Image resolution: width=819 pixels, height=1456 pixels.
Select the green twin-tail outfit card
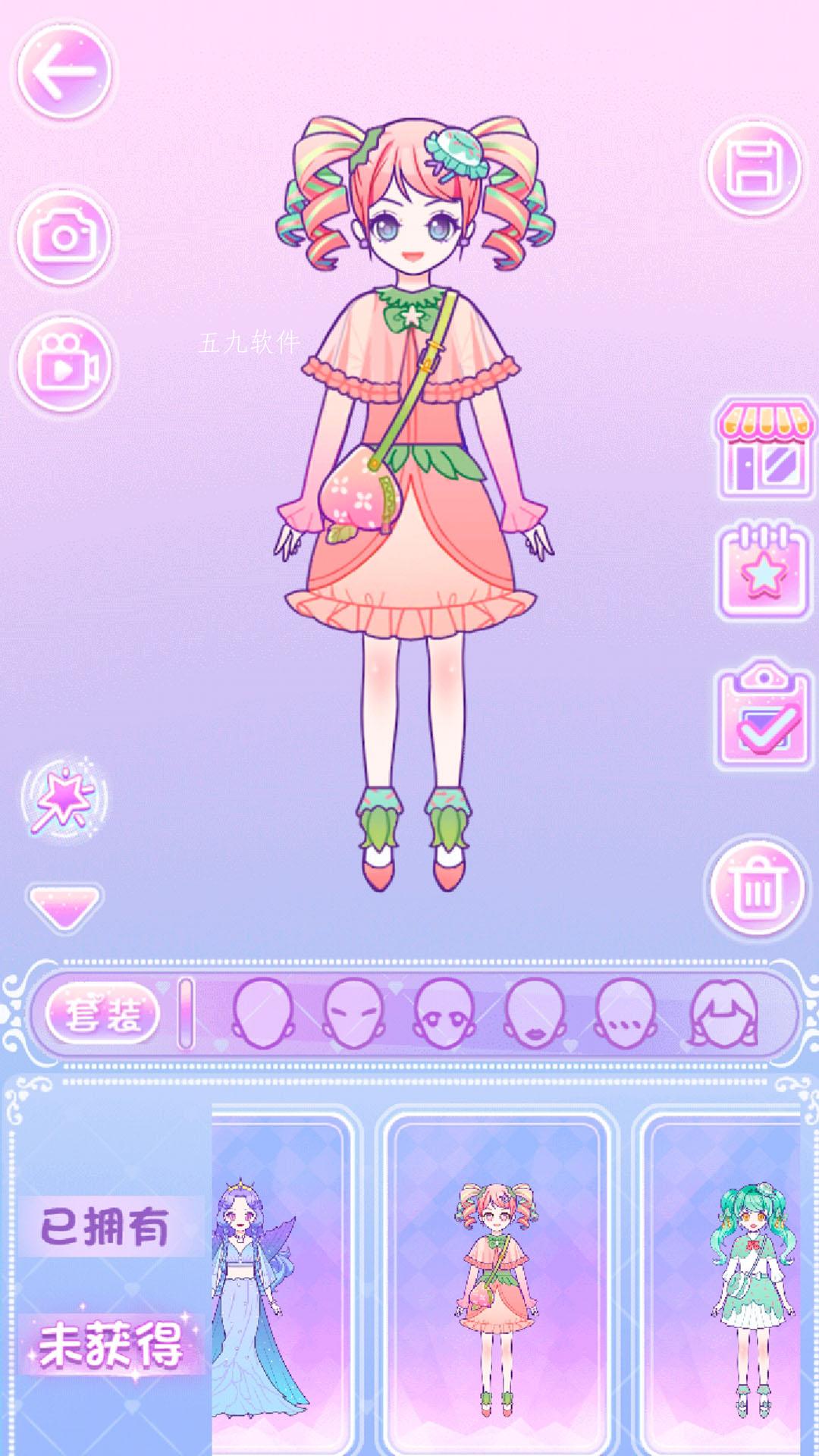[x=724, y=1282]
